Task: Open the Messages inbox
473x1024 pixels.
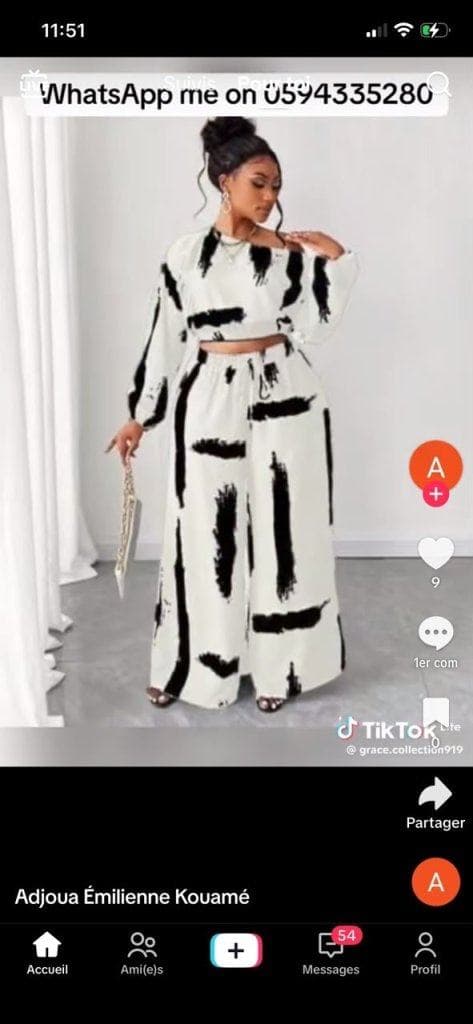Action: (x=331, y=953)
